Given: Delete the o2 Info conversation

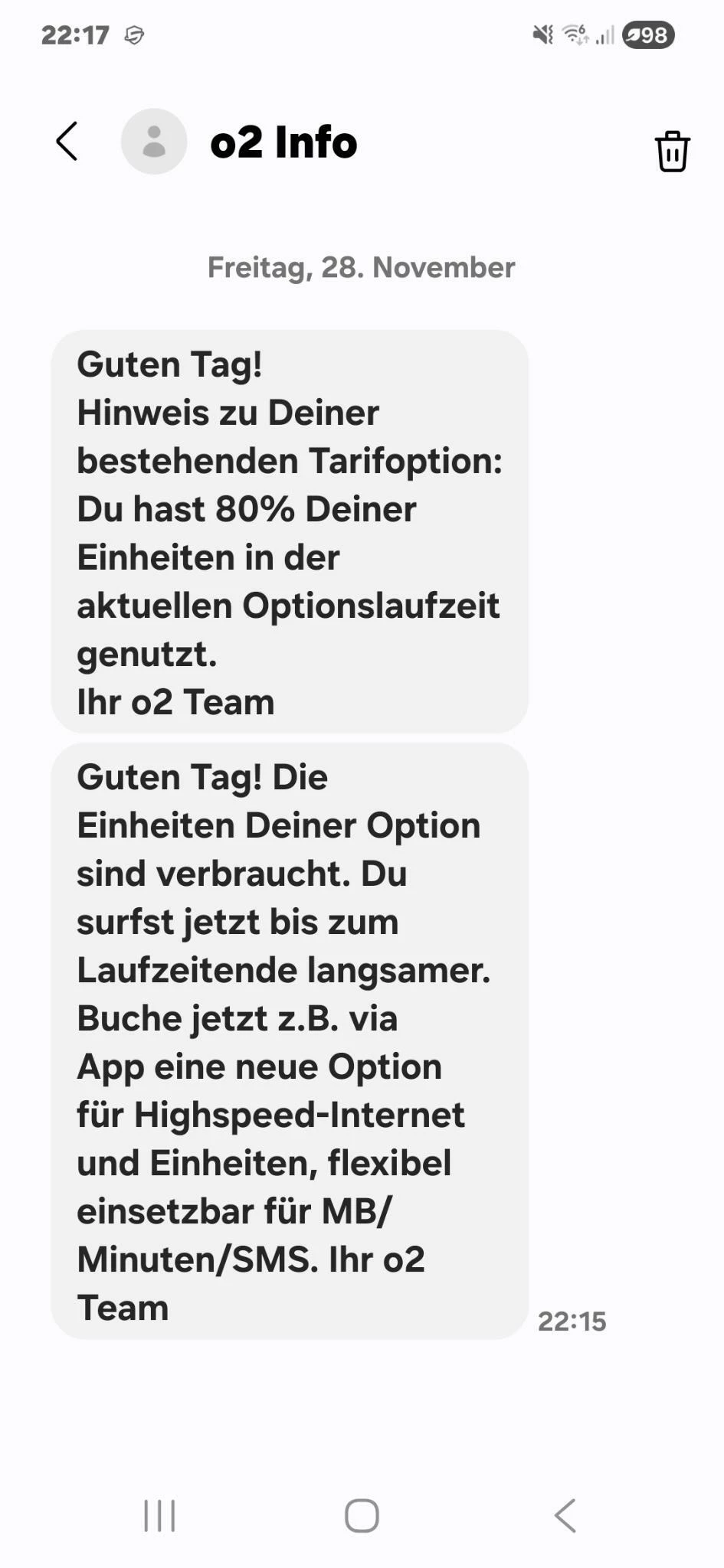Looking at the screenshot, I should coord(672,151).
